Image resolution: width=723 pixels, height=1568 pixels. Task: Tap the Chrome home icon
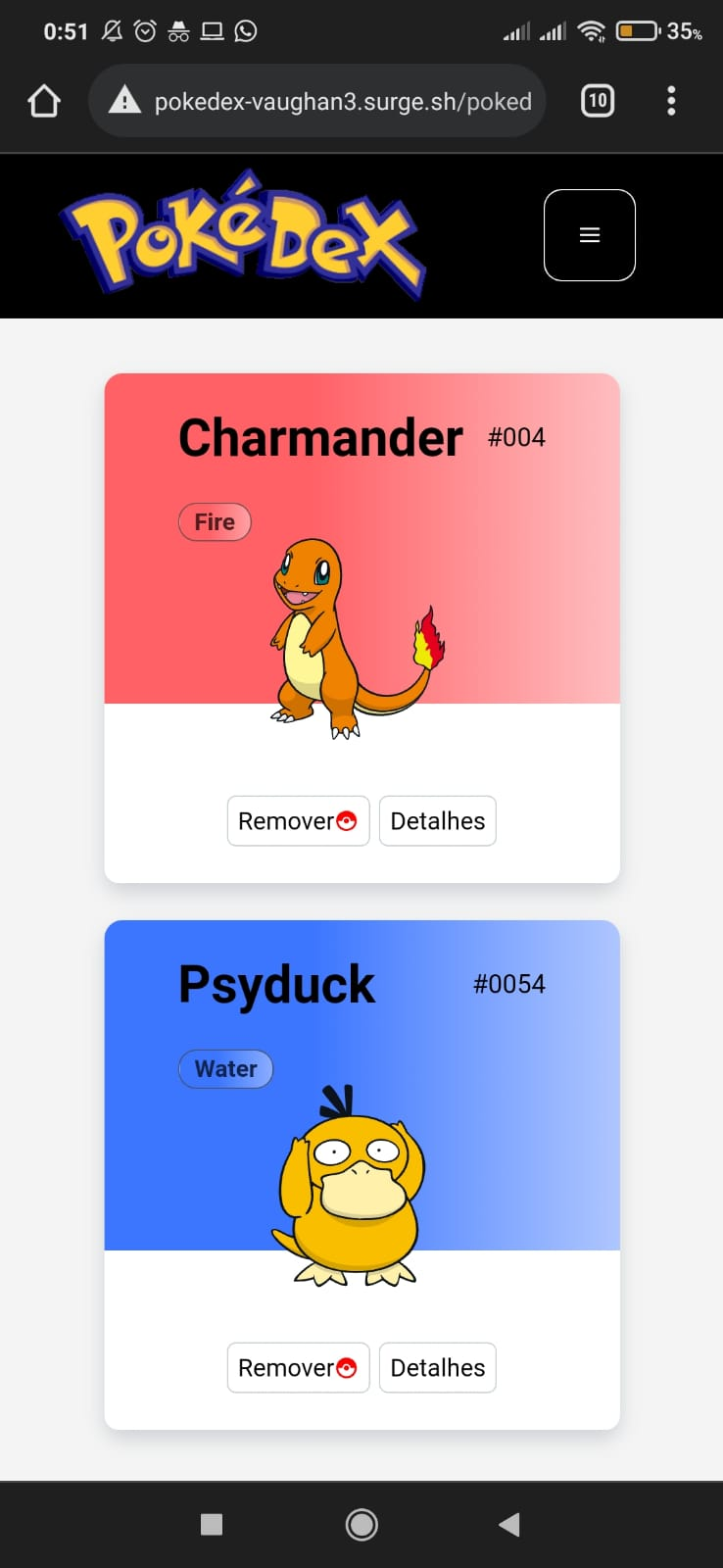43,100
